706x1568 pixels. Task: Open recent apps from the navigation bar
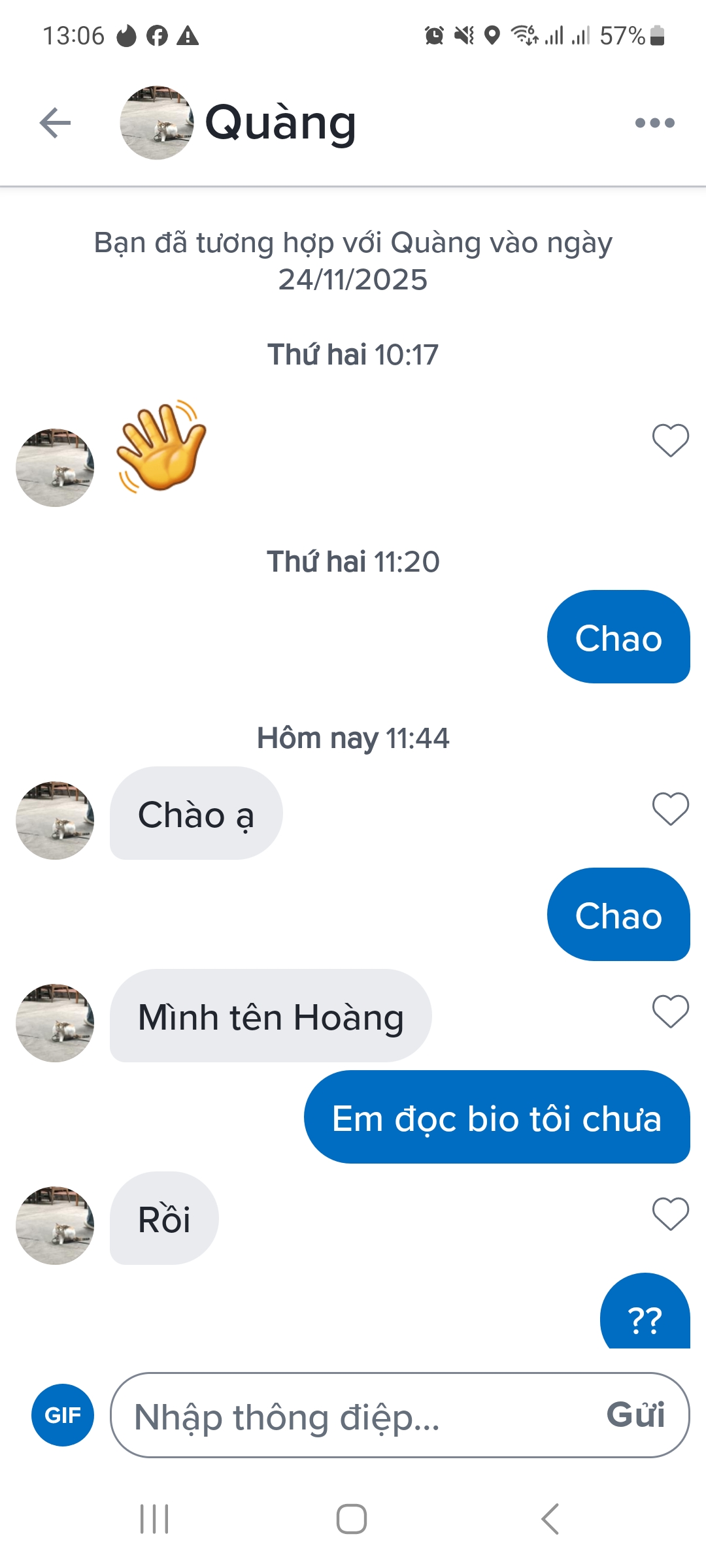click(155, 1518)
